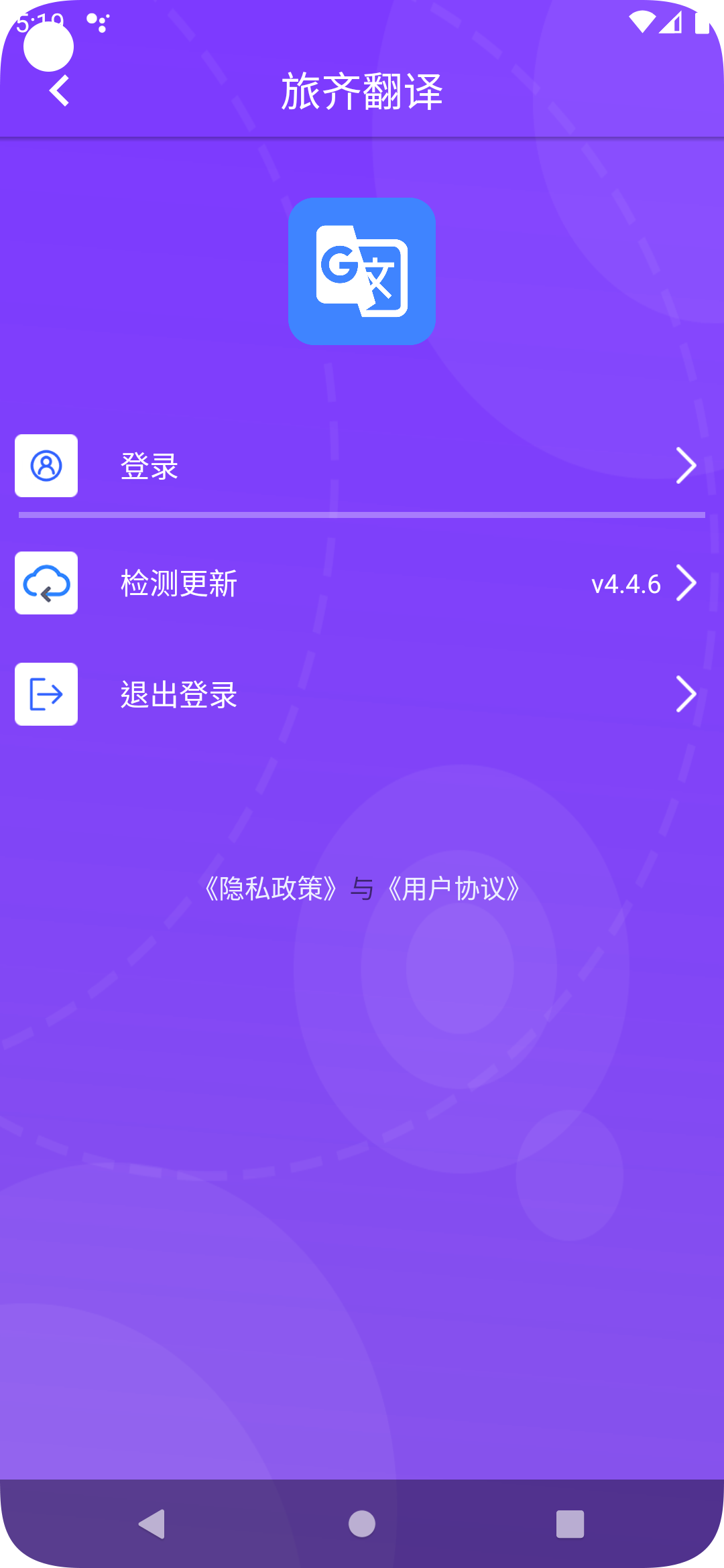Click the cloud update icon beside 检测更新
This screenshot has width=724, height=1568.
point(46,583)
